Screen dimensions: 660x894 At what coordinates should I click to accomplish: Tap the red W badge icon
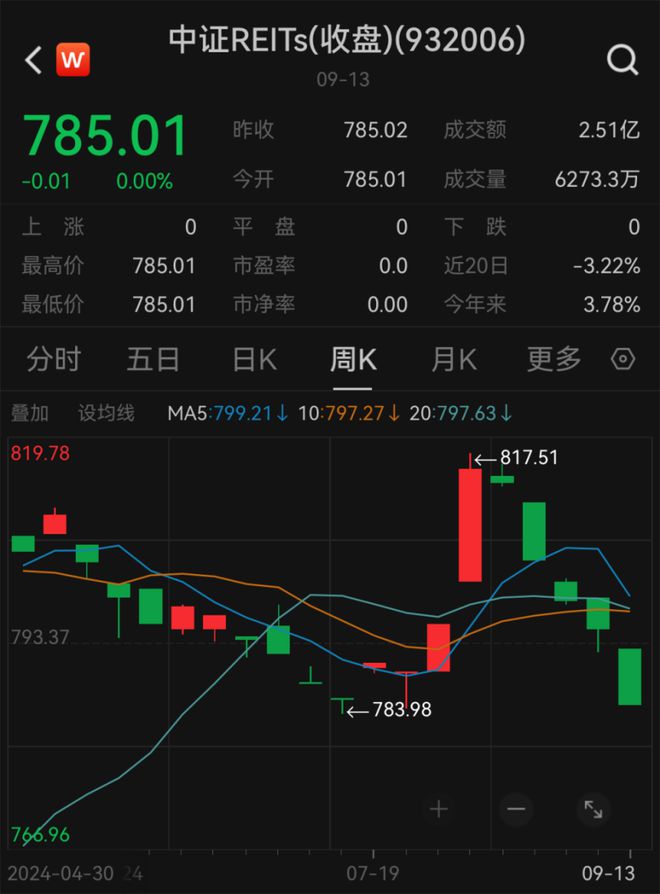click(72, 61)
